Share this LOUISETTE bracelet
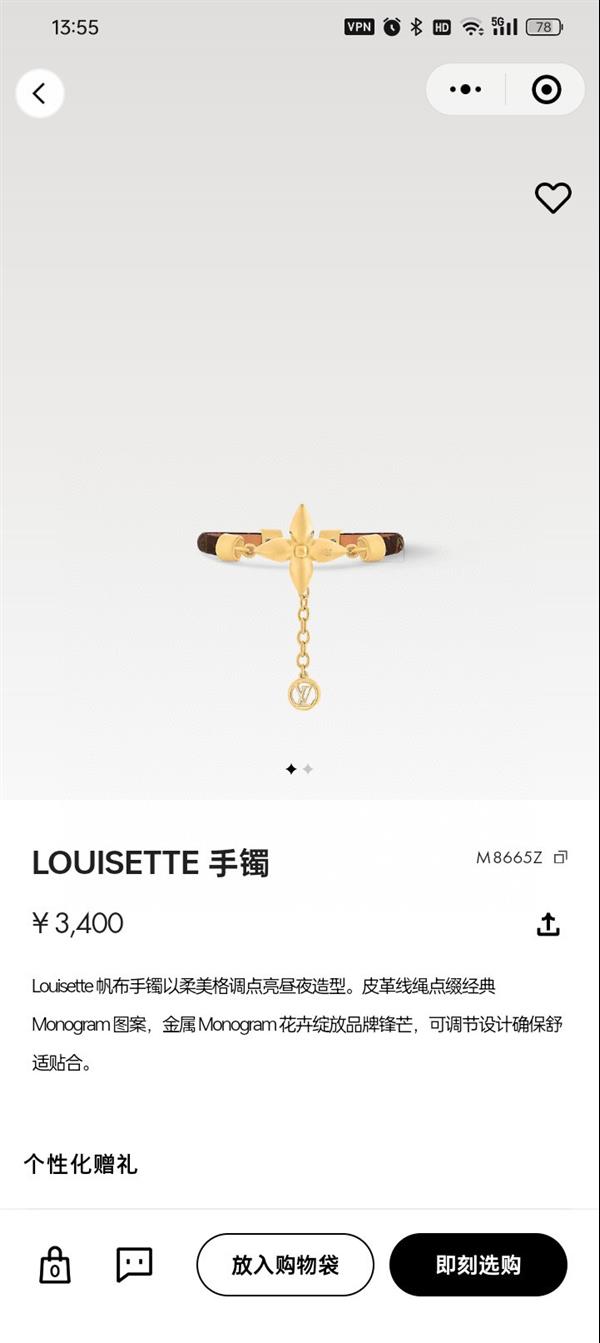Screen dimensions: 600x1343 [x=548, y=924]
